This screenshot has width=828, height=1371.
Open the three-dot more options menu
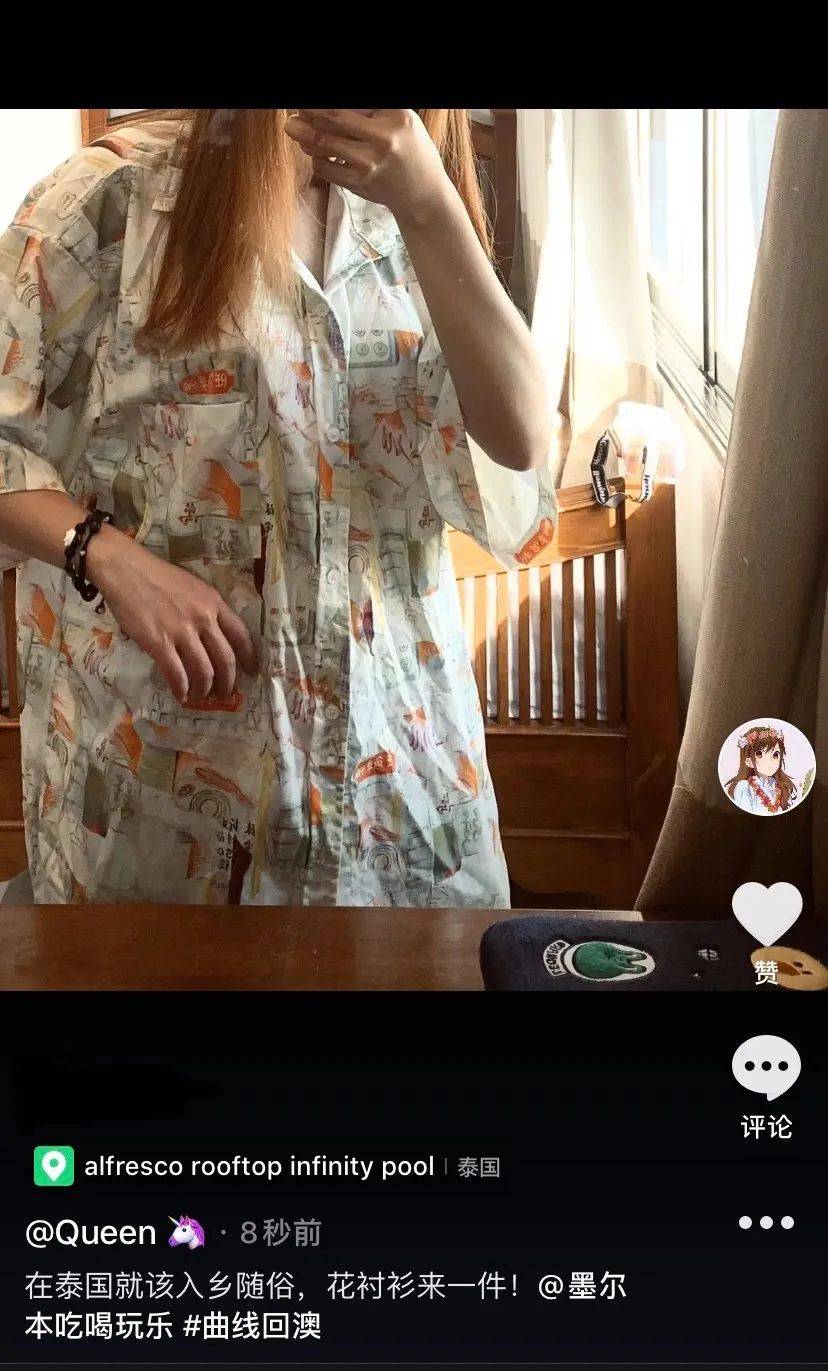pyautogui.click(x=766, y=1222)
